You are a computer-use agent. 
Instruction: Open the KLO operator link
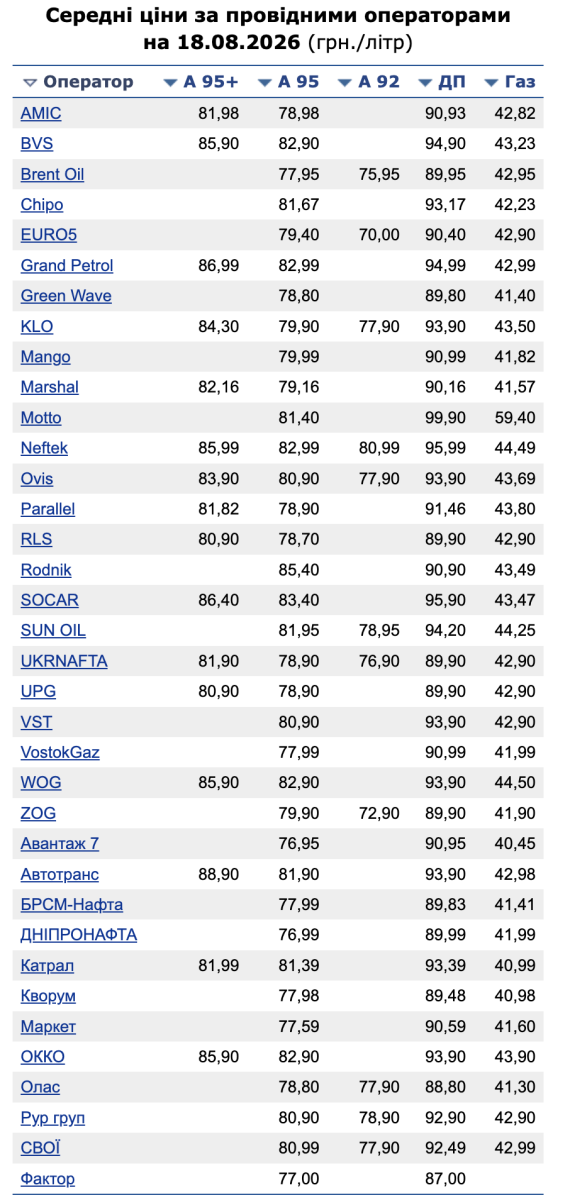[37, 326]
